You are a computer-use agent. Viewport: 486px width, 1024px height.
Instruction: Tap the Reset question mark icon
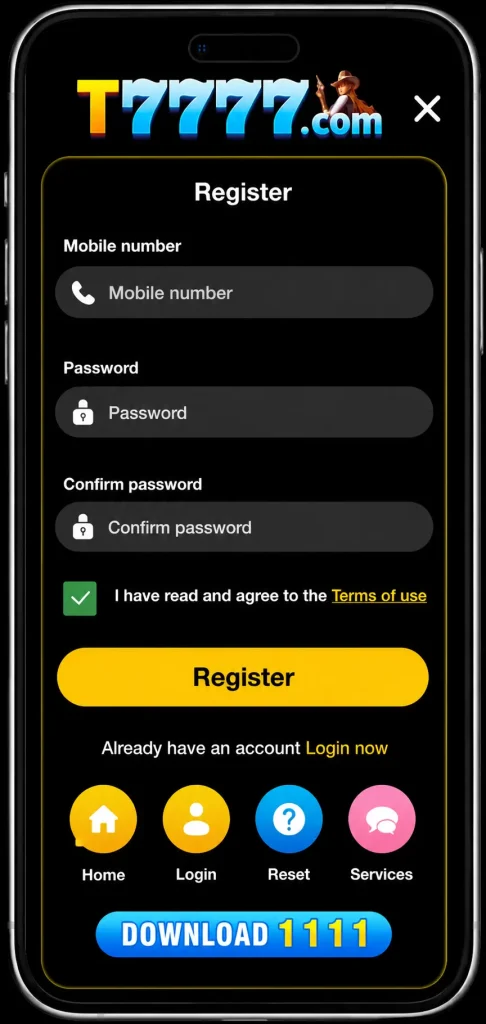289,819
